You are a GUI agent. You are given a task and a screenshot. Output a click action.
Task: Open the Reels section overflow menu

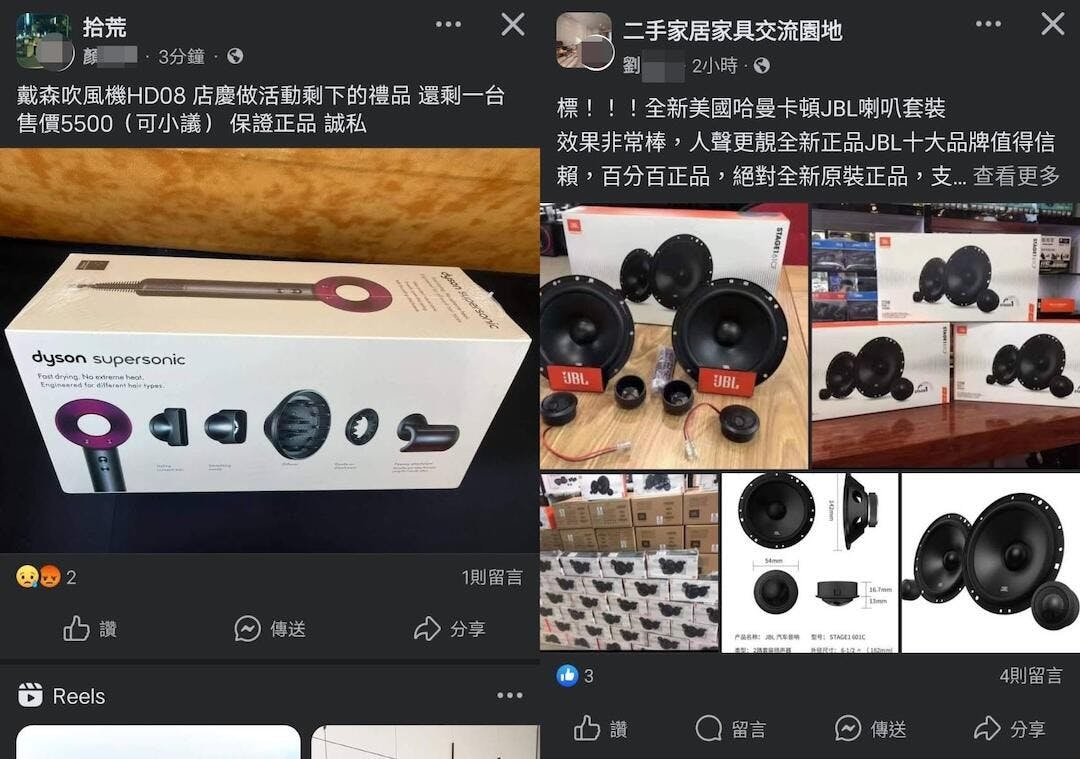click(x=509, y=696)
